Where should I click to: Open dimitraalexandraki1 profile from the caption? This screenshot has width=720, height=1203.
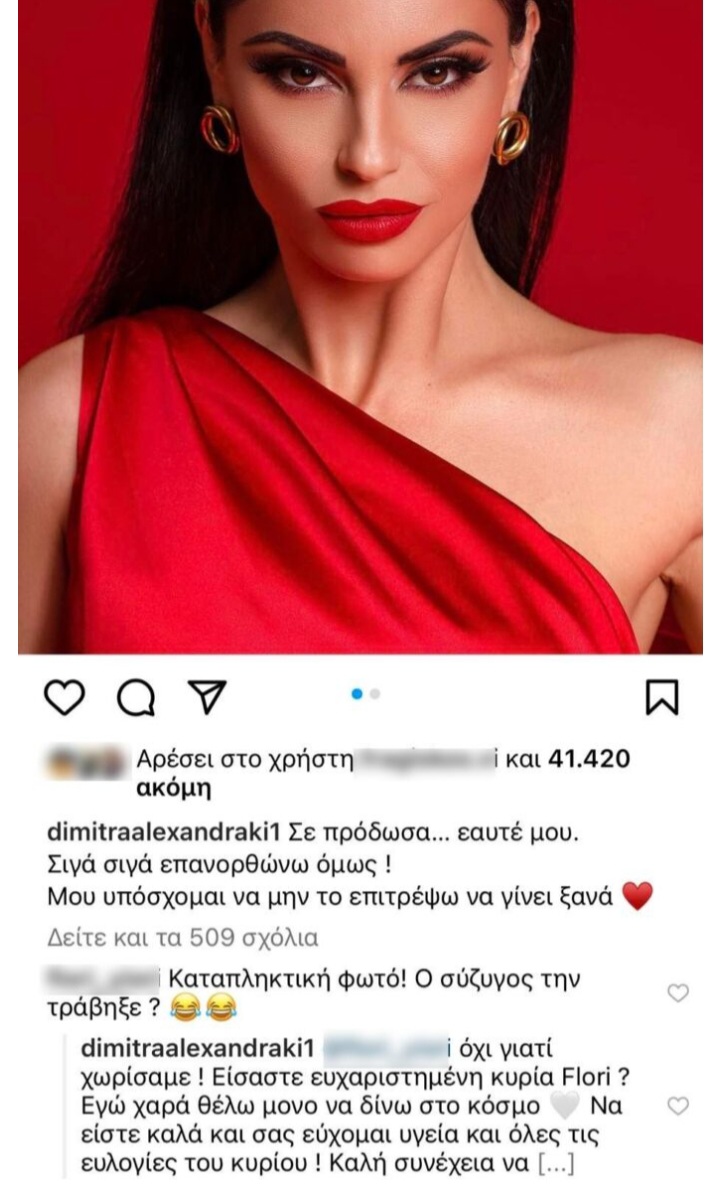[167, 834]
